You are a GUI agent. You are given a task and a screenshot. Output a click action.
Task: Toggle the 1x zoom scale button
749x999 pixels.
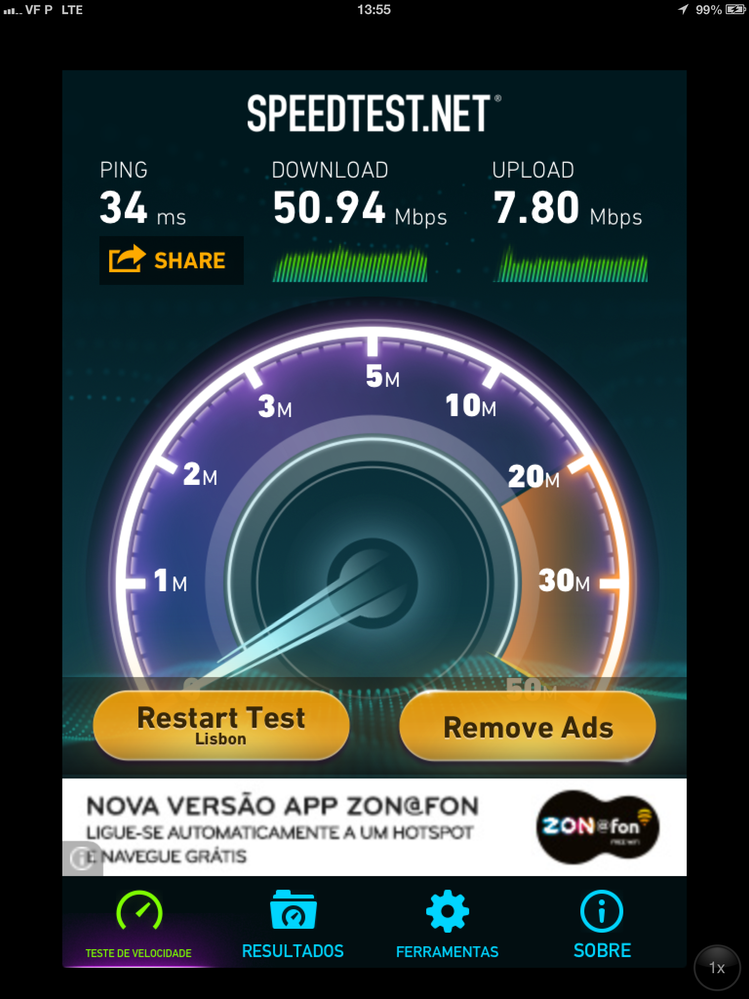coord(717,967)
